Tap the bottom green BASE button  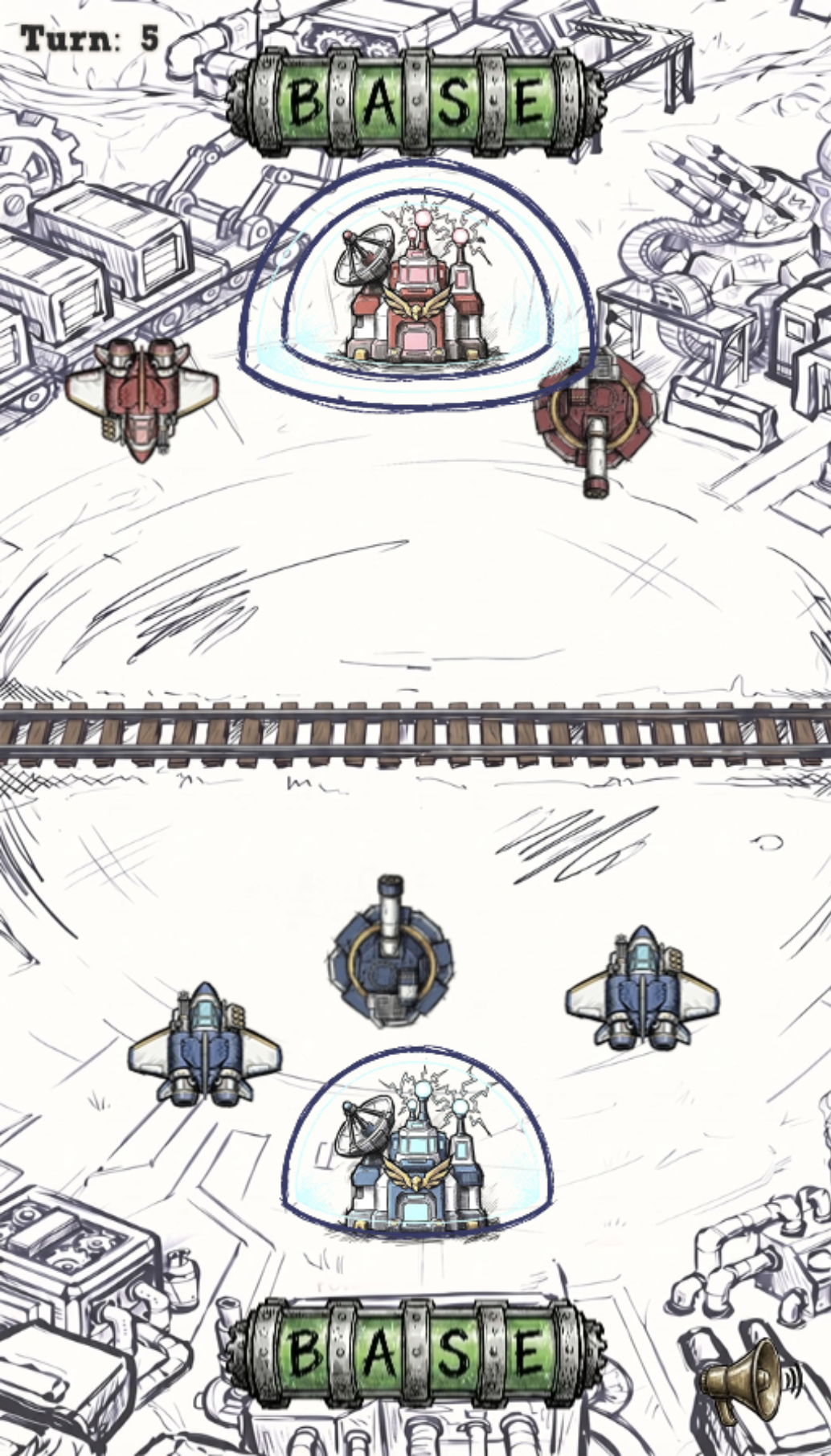click(415, 1352)
